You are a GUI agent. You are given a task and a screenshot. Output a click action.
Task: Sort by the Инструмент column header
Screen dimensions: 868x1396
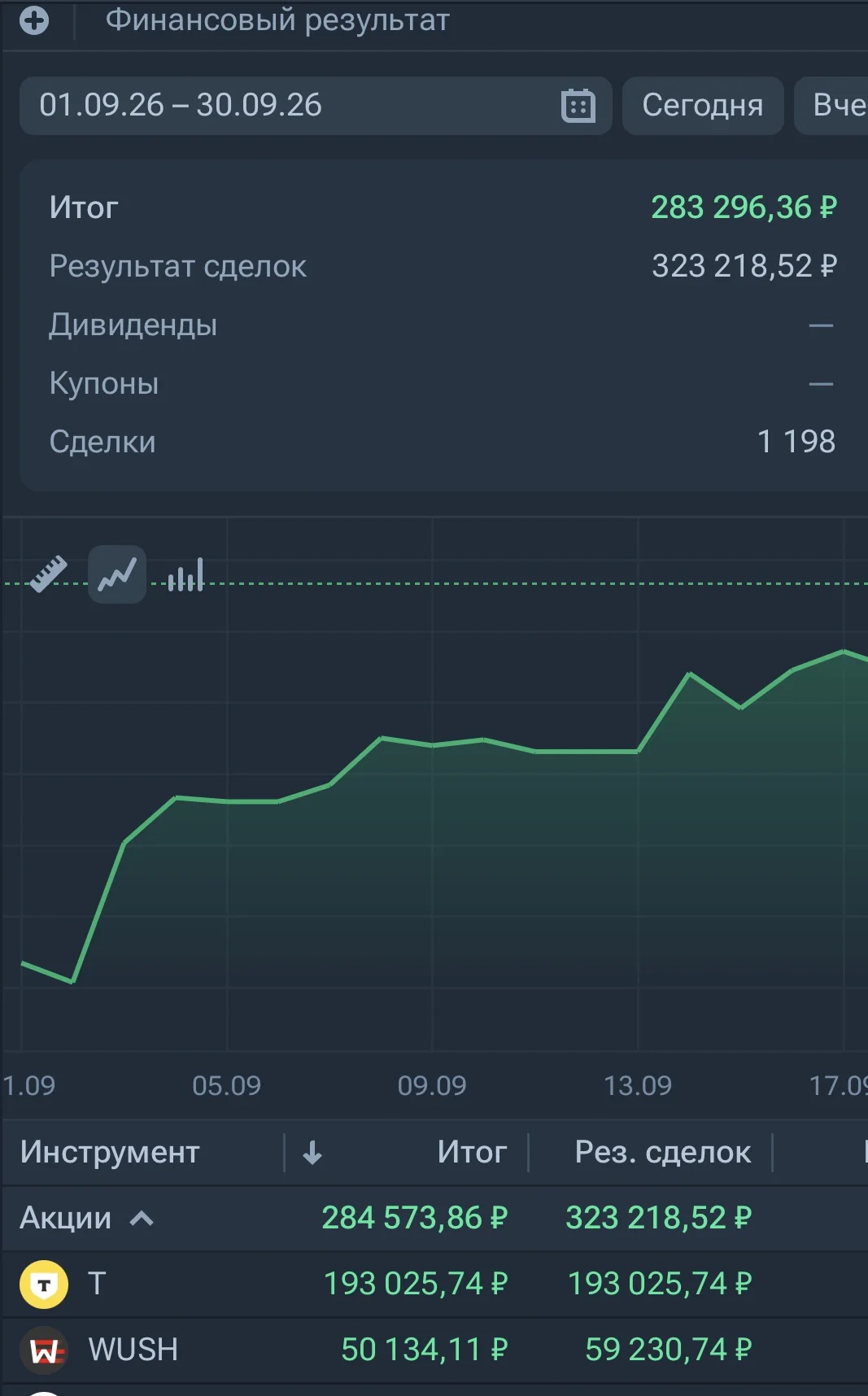(x=110, y=1152)
